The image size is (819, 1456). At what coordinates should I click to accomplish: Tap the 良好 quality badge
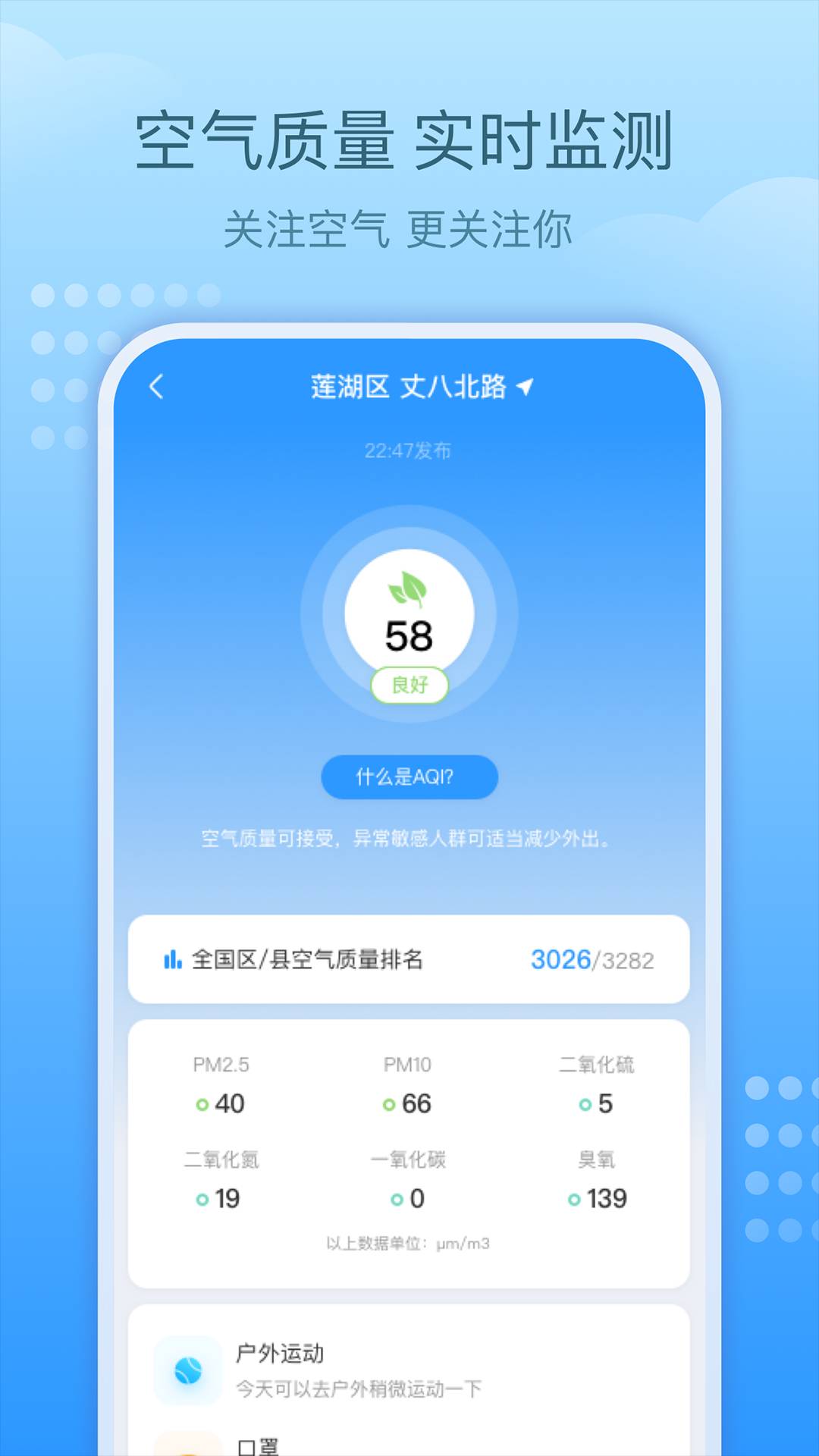coord(409,684)
